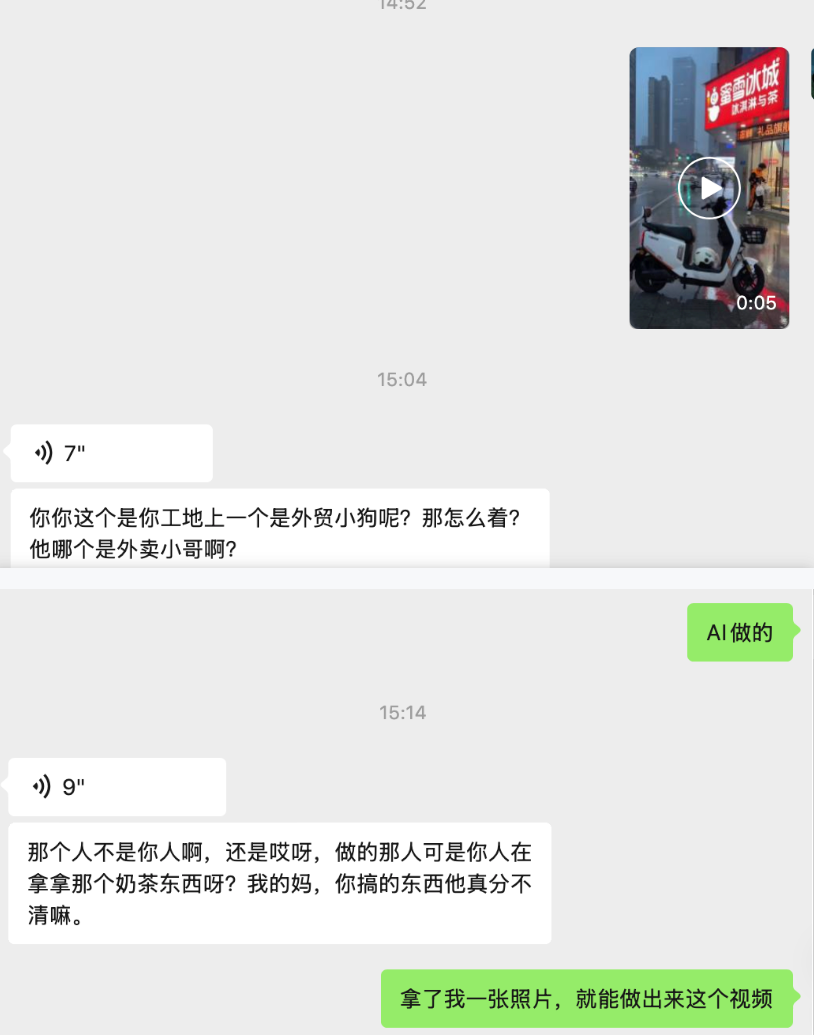
Task: Play the 9-second voice message
Action: click(117, 787)
